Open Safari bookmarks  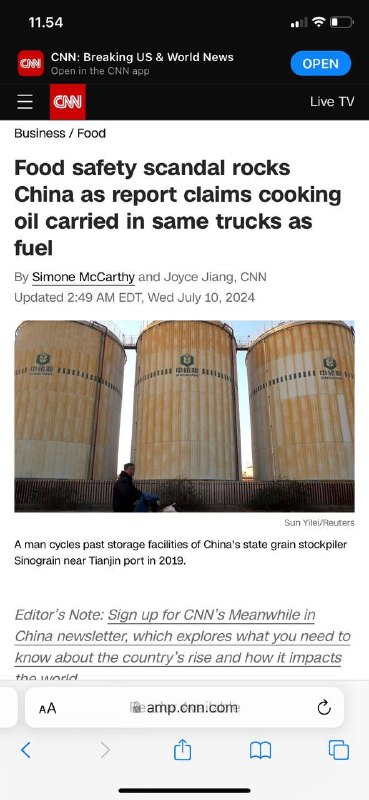click(260, 751)
